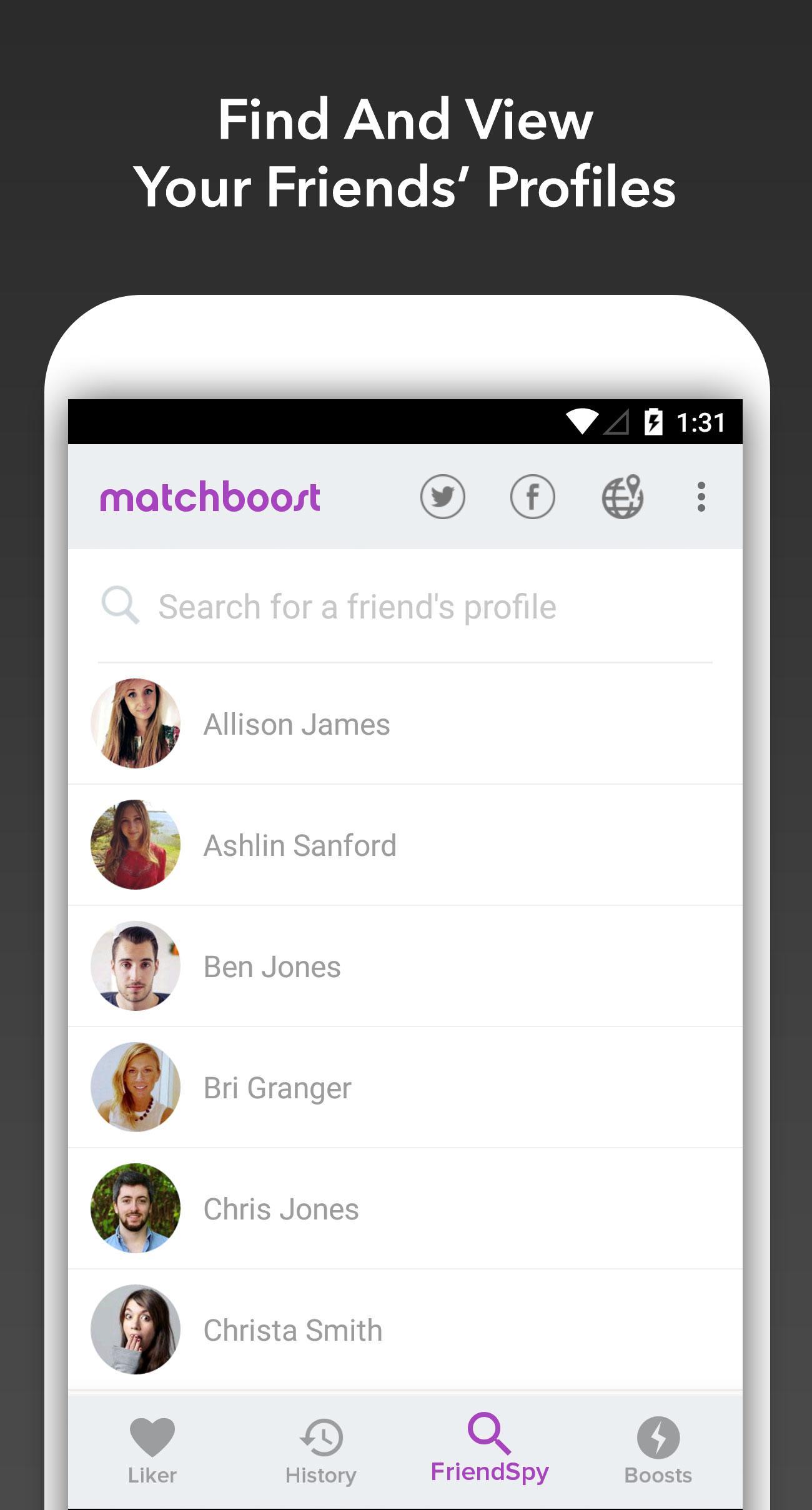
Task: Click Christa Smith's profile photo
Action: 134,1329
